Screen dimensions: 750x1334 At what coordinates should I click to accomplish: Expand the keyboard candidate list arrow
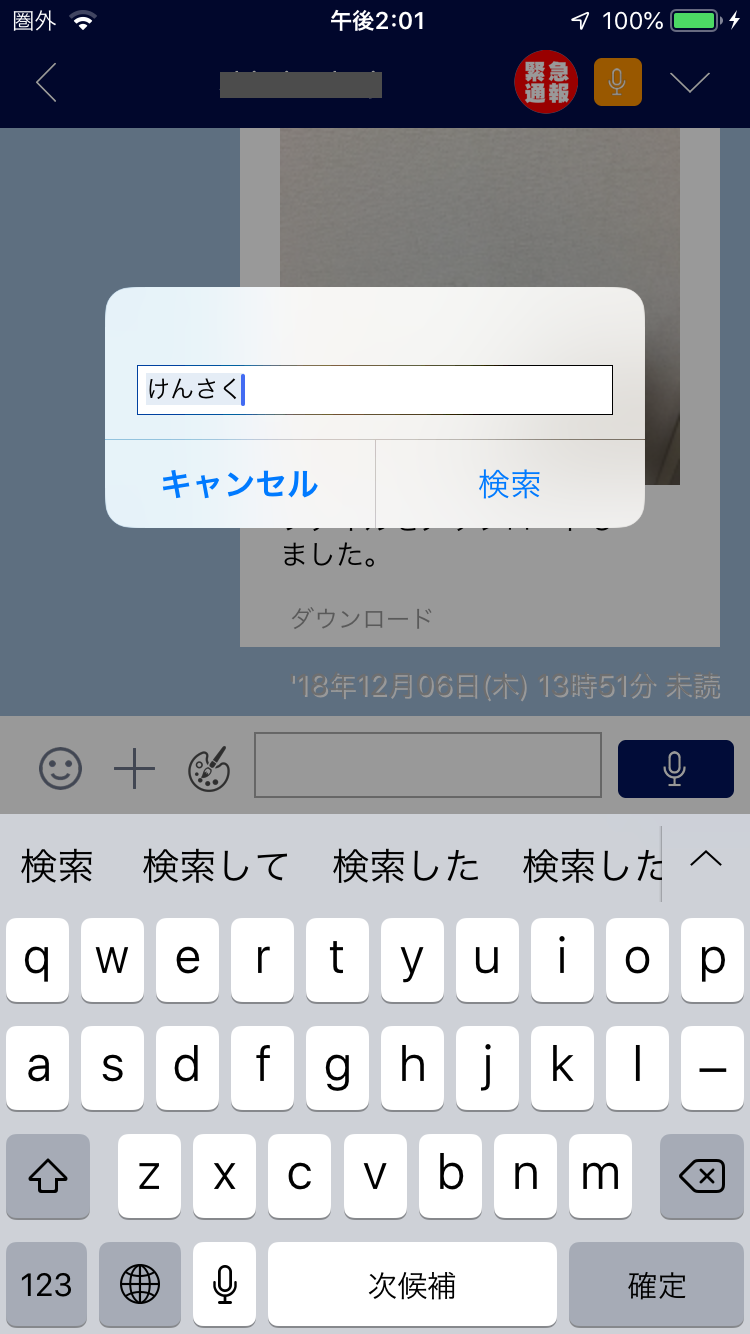tap(706, 860)
